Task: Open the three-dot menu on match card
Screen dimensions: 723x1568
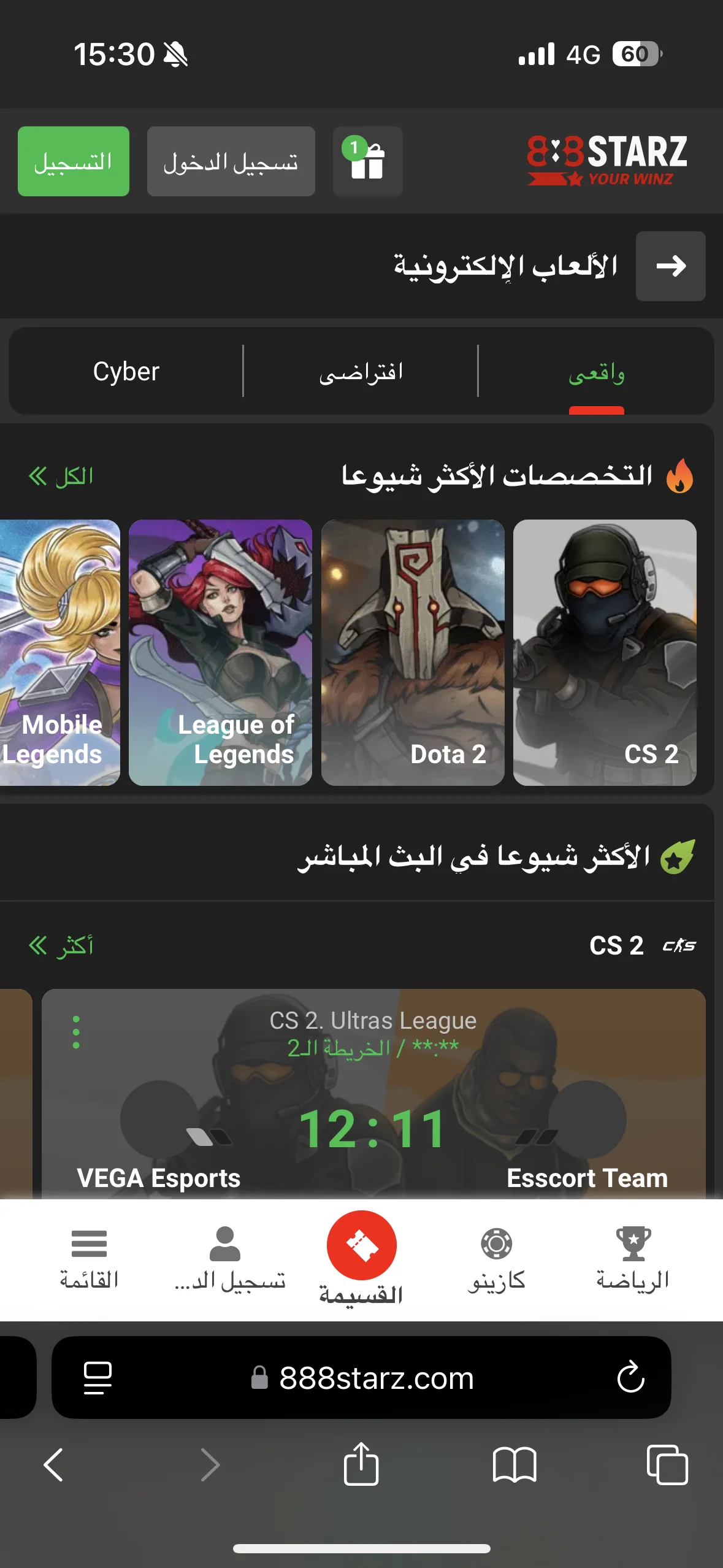Action: click(x=76, y=1032)
